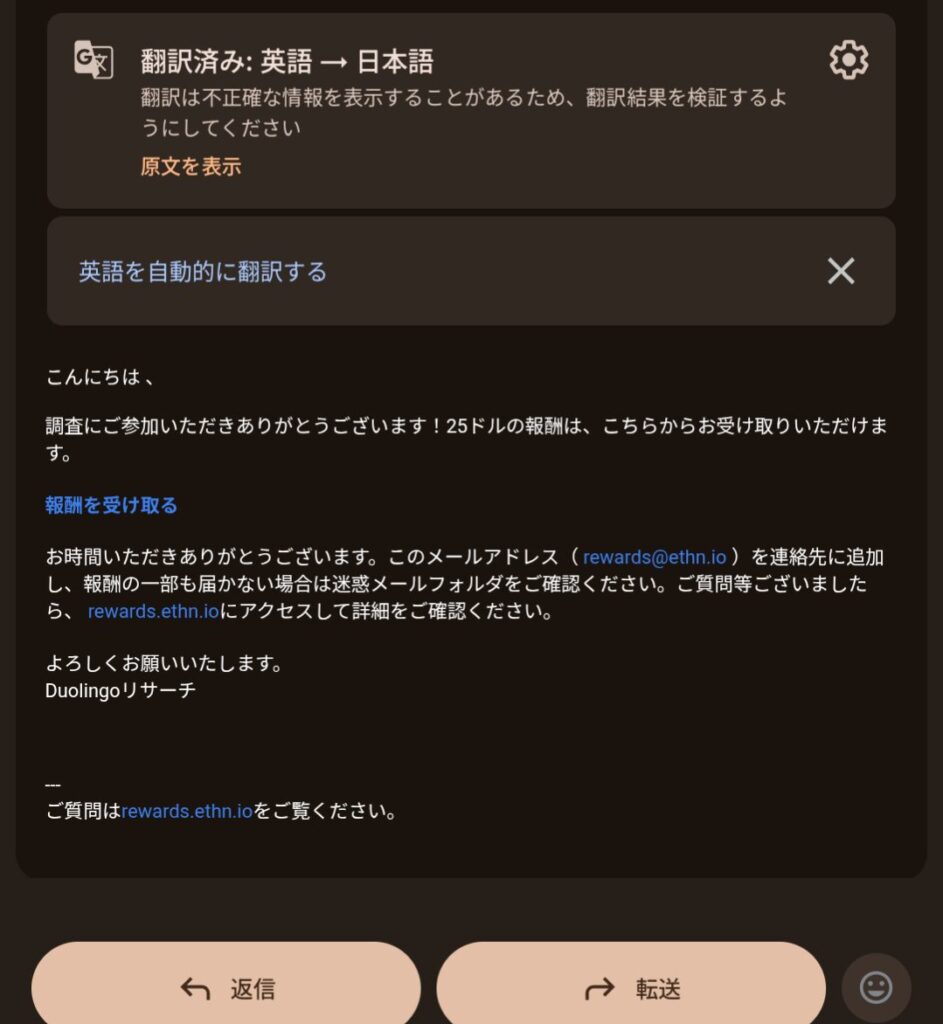
Task: Open rewards.ethn.io link in the footer
Action: 187,811
